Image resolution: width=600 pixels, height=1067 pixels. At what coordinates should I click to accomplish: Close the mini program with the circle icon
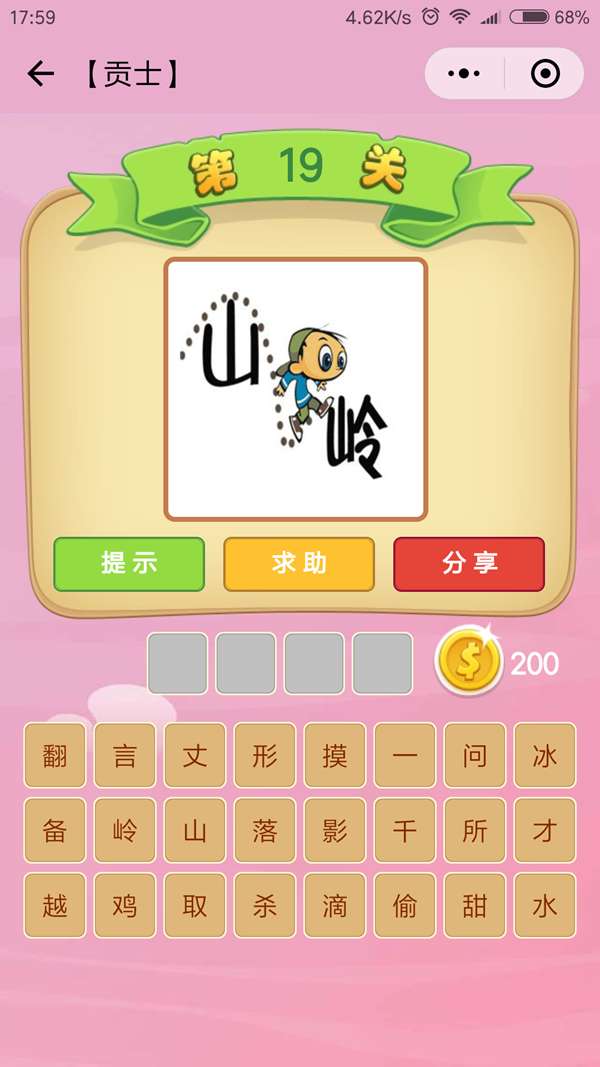[544, 74]
